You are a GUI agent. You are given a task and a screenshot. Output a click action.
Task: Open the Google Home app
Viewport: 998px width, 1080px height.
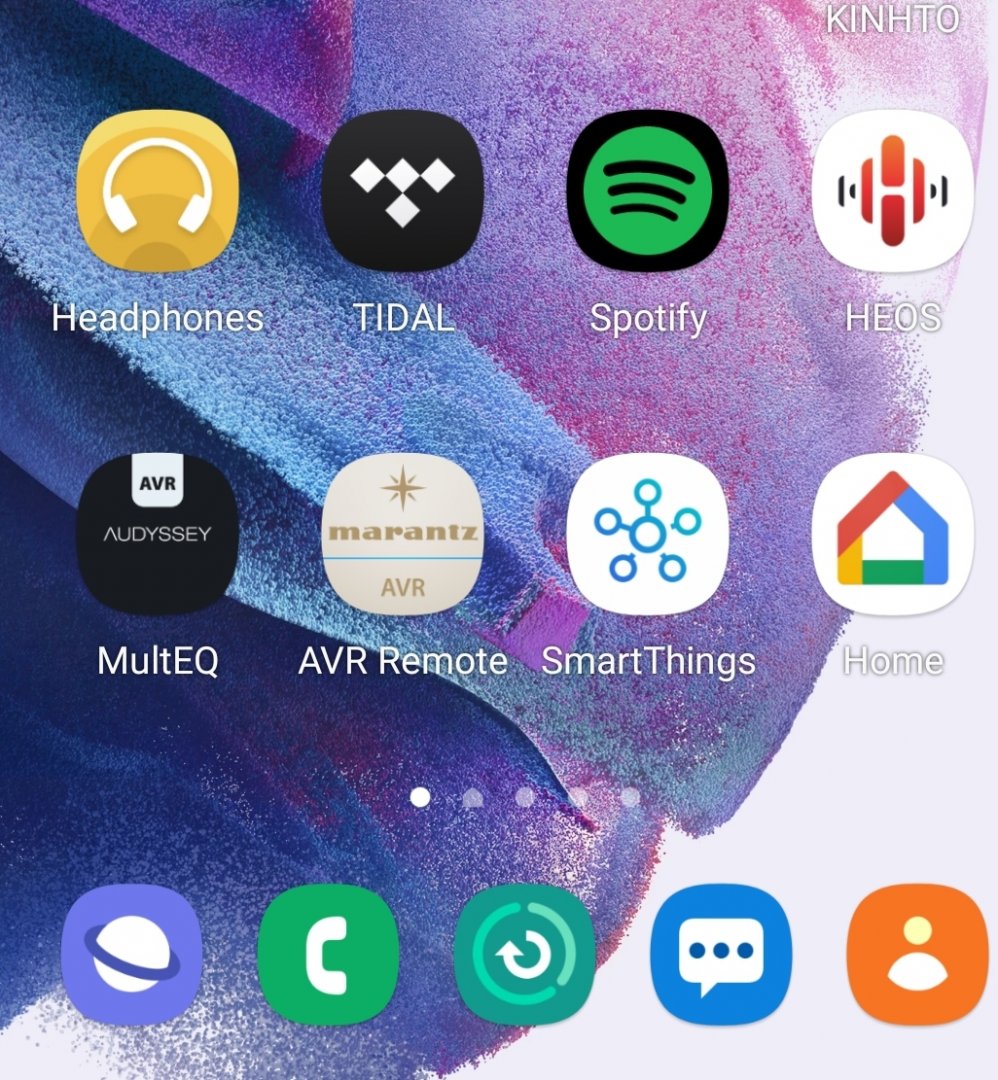click(x=892, y=533)
